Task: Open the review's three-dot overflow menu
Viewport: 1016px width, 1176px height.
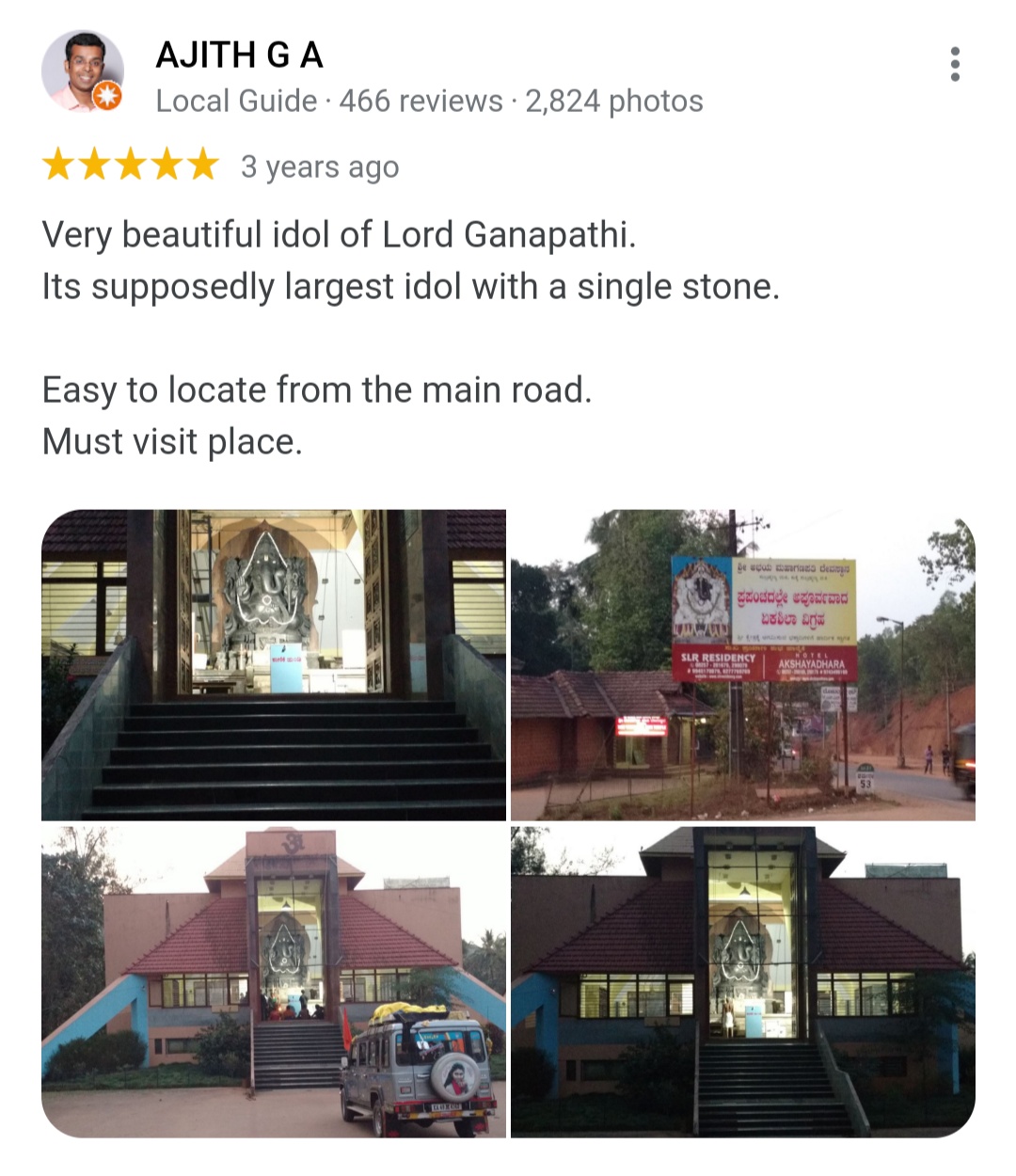Action: click(955, 64)
